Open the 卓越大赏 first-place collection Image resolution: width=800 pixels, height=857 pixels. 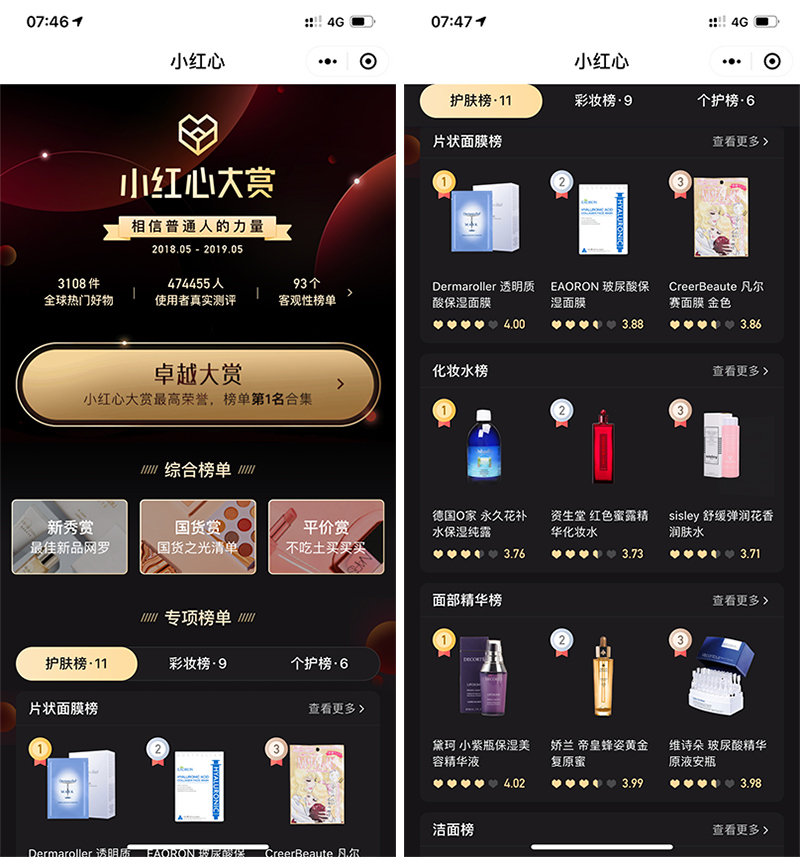[x=198, y=386]
